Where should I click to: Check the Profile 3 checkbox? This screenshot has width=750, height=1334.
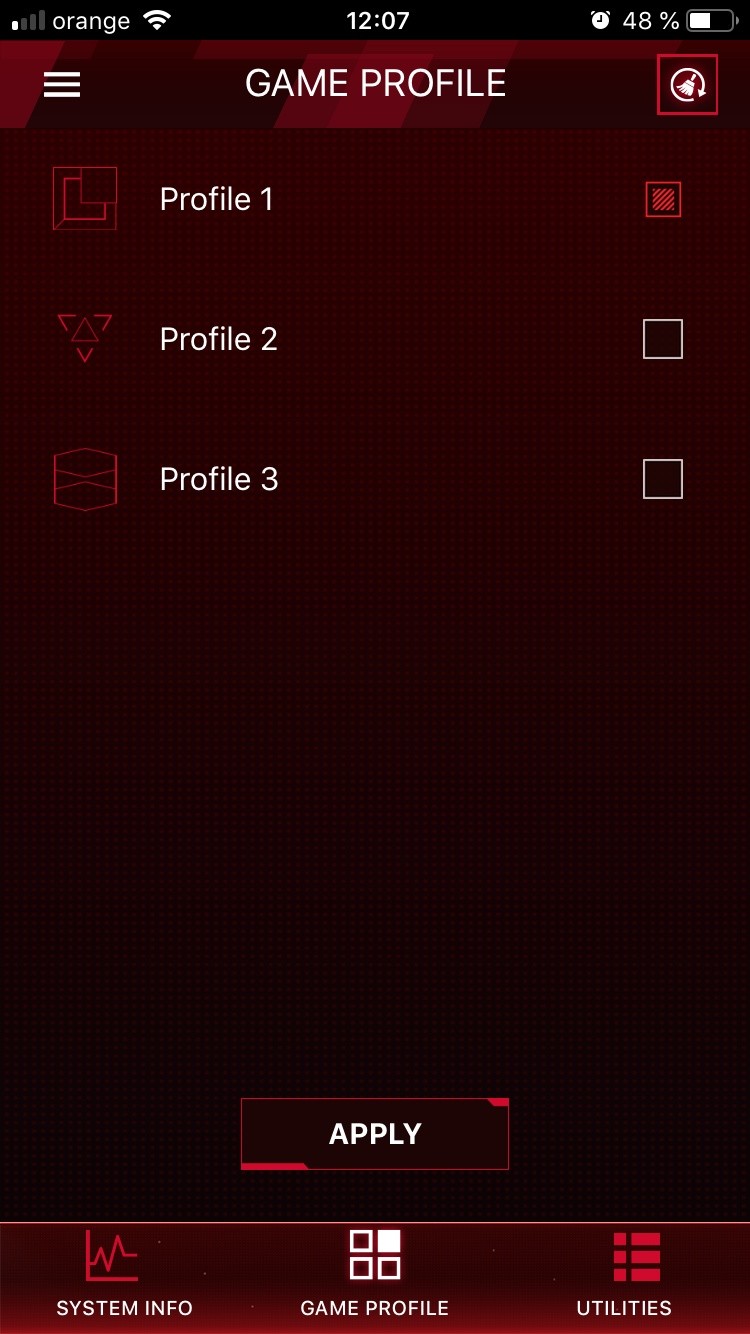[663, 479]
